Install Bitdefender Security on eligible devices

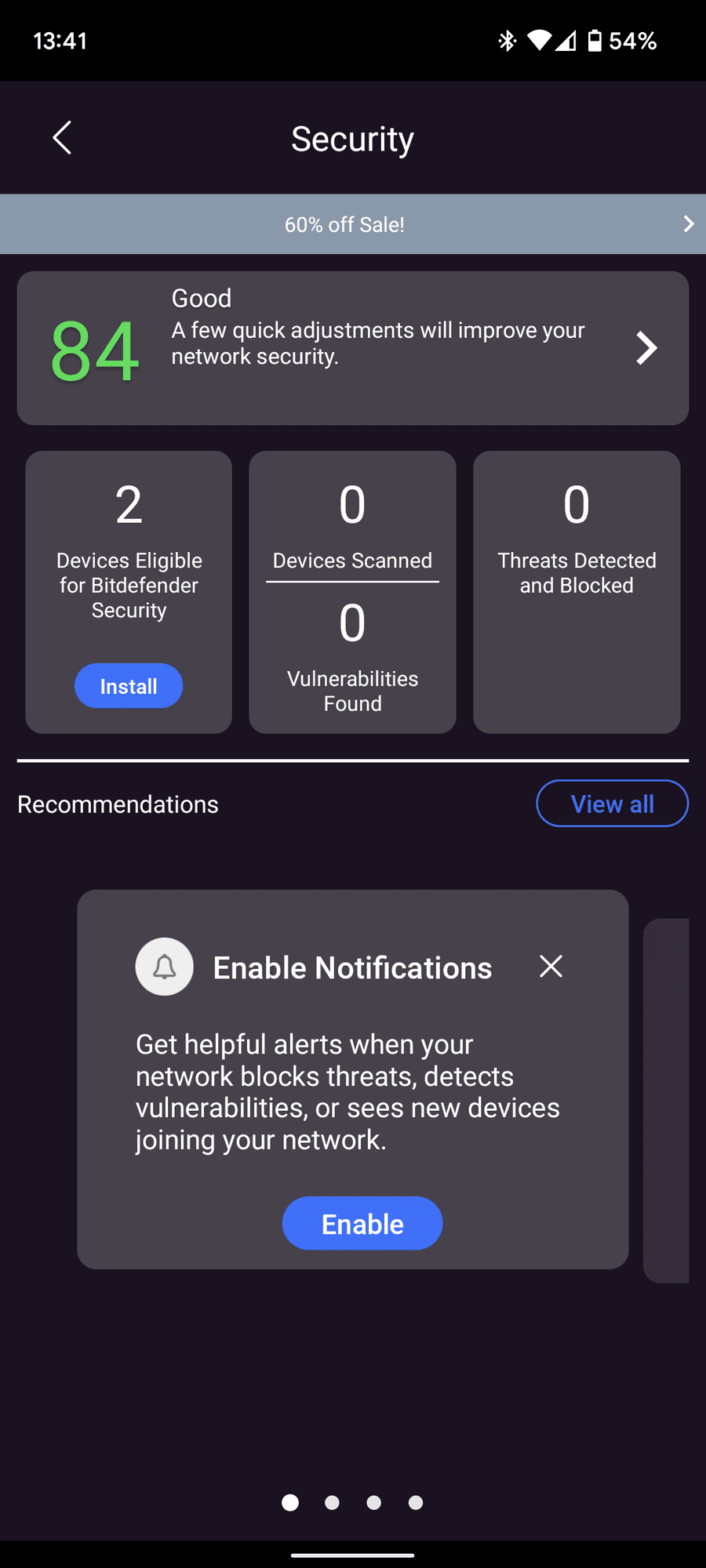[x=129, y=686]
